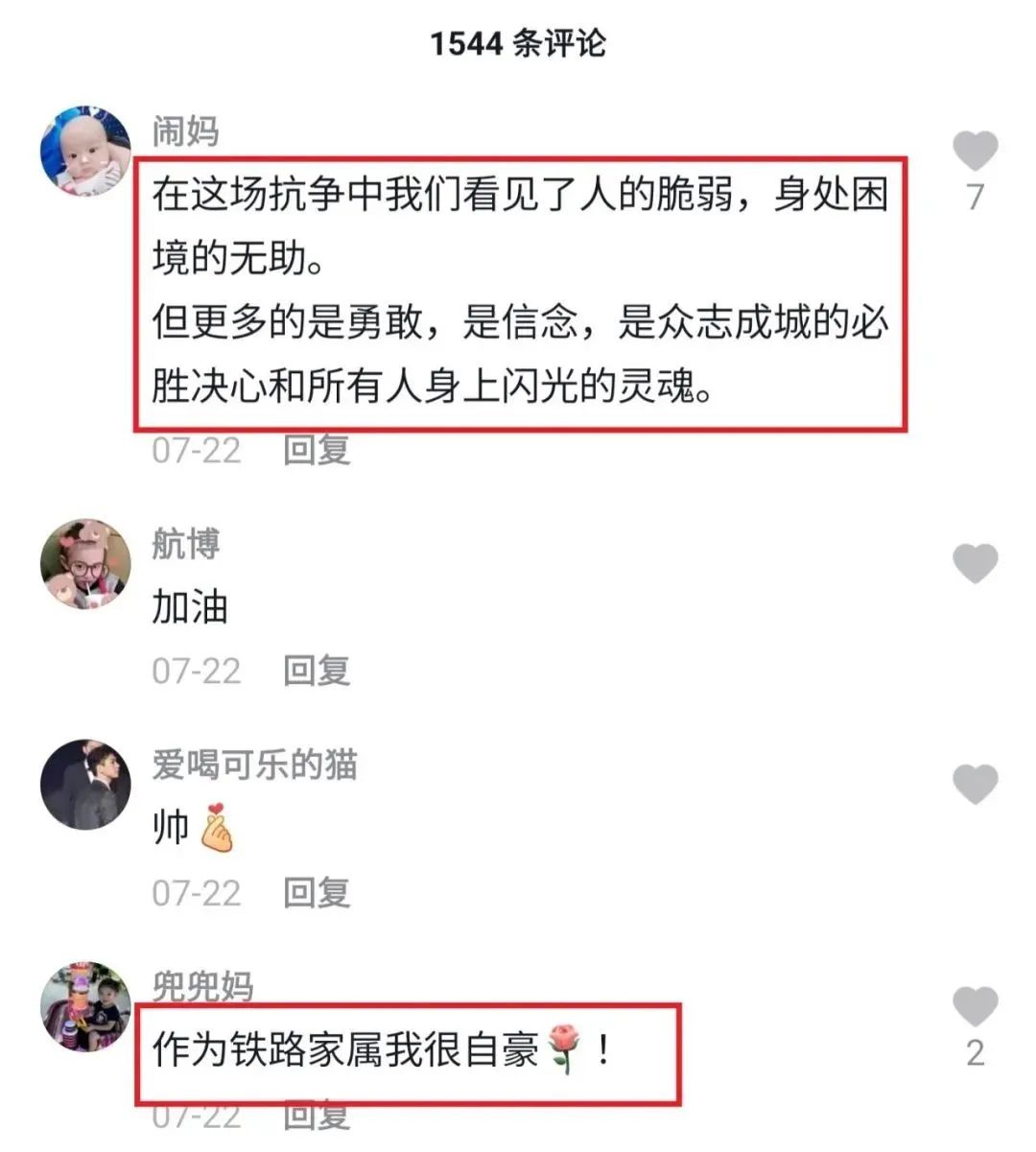Screen dimensions: 1036x1152
Task: Reply to 航博's comment
Action: tap(317, 670)
